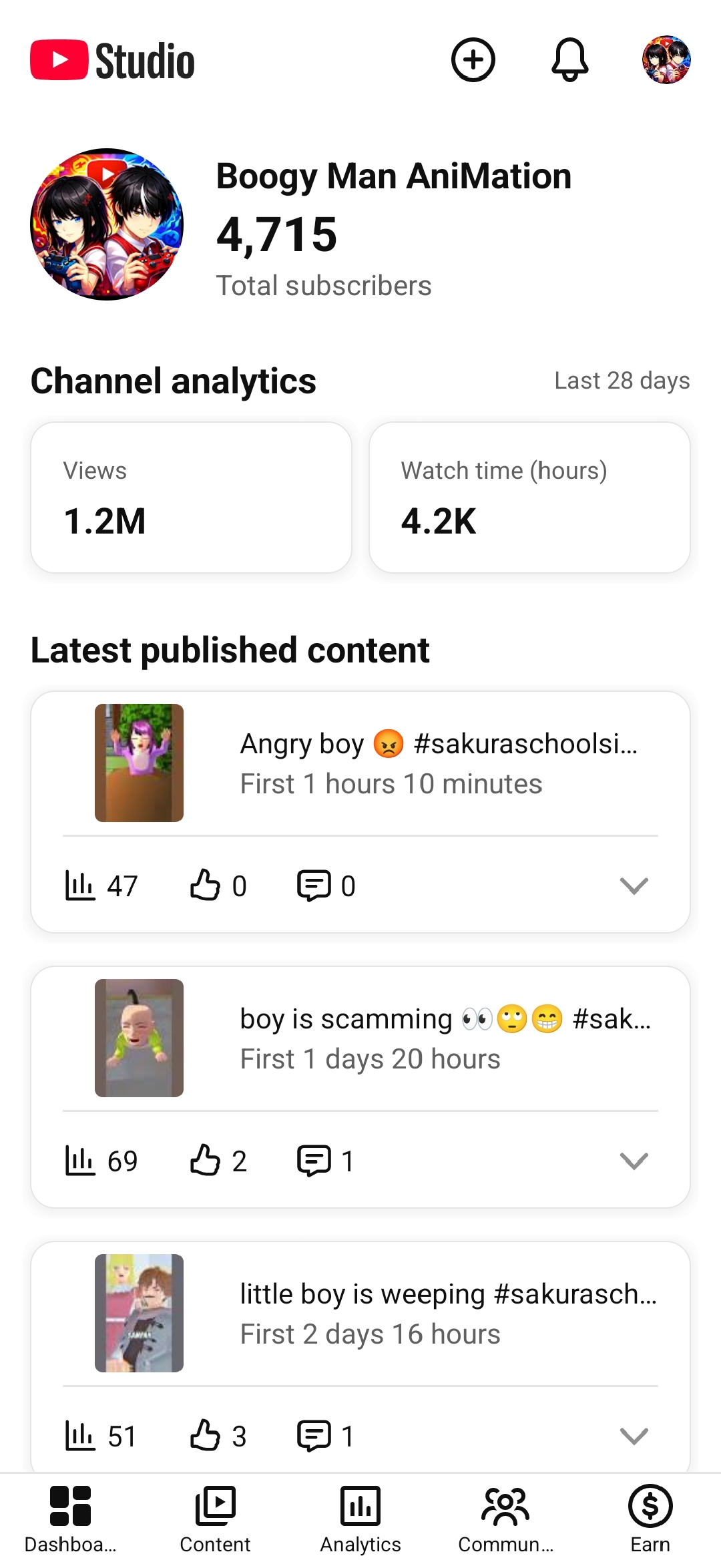Open the little boy is weeping video
This screenshot has width=721, height=1568.
tap(360, 1313)
